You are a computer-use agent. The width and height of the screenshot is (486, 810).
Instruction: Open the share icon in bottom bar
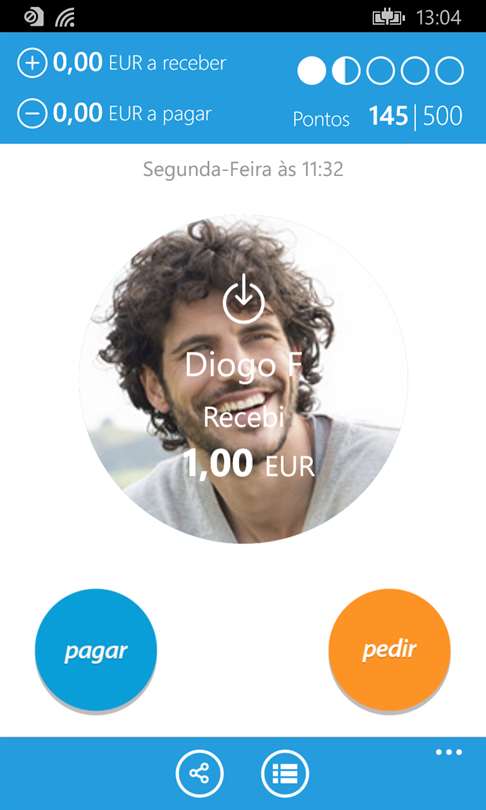pyautogui.click(x=199, y=773)
